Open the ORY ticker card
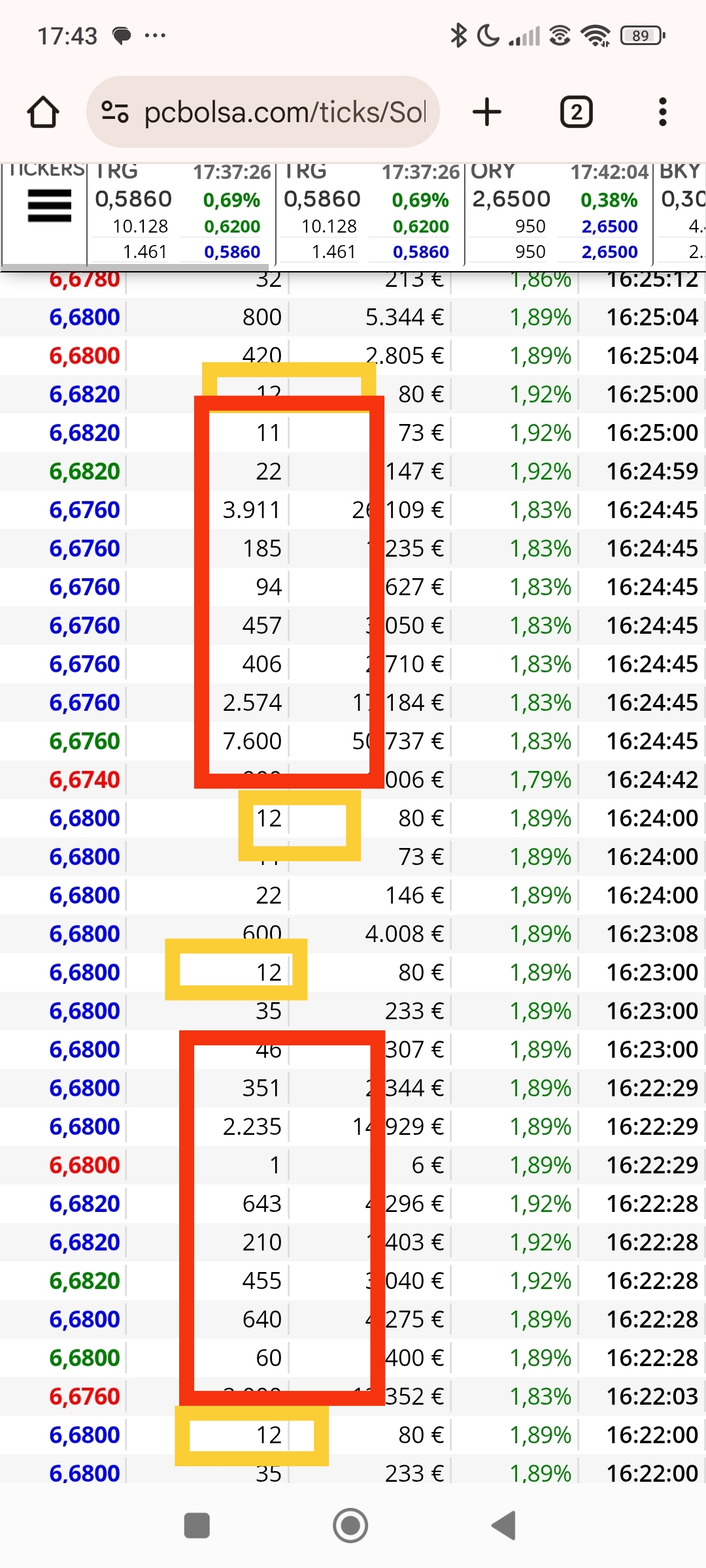 point(560,213)
